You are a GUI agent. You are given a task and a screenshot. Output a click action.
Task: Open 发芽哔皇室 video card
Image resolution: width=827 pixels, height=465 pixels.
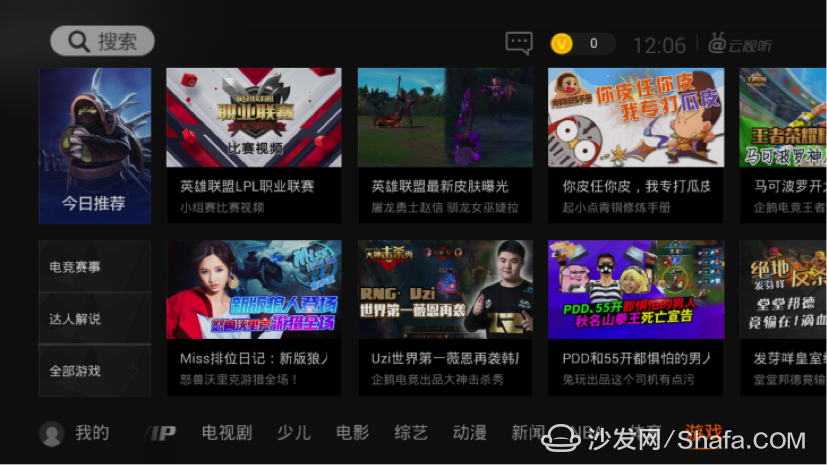point(783,317)
